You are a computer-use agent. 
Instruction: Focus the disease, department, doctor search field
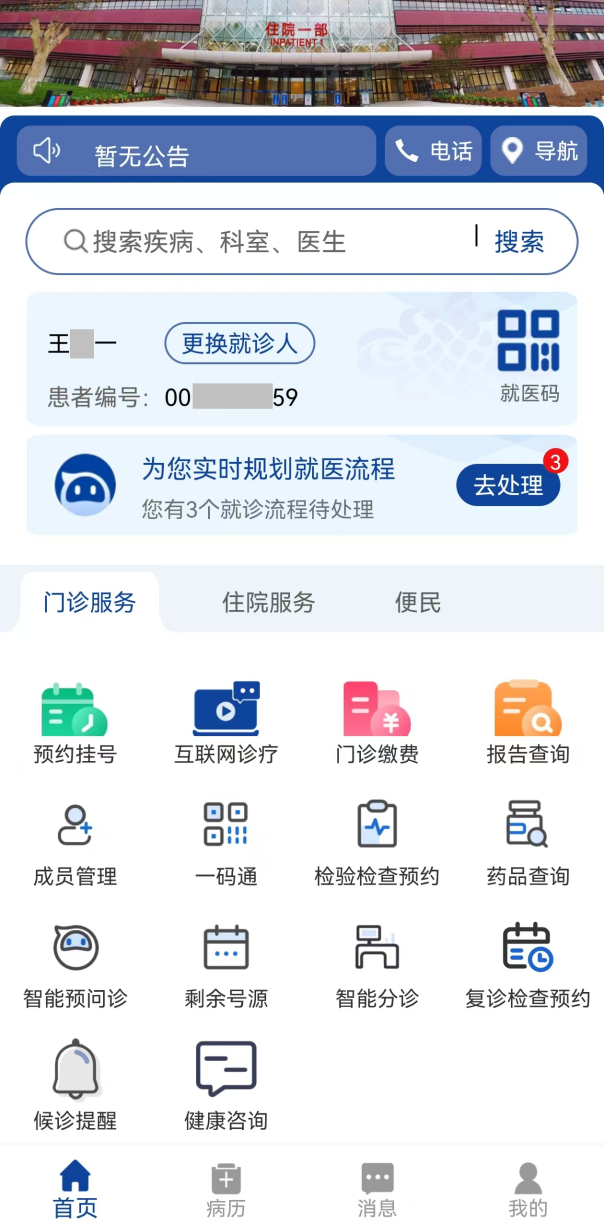pos(260,241)
